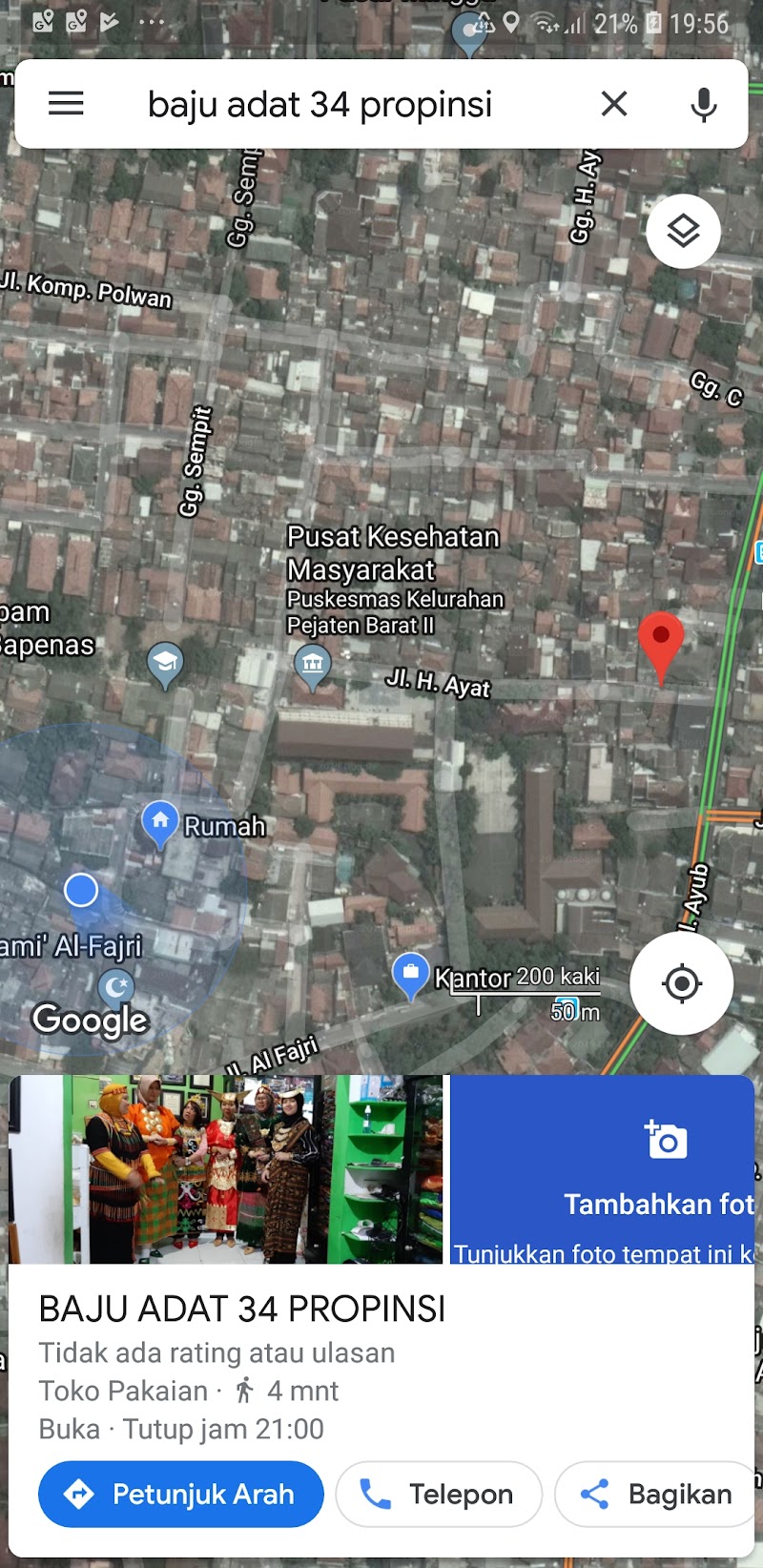Open the Rumah home marker

(x=160, y=821)
